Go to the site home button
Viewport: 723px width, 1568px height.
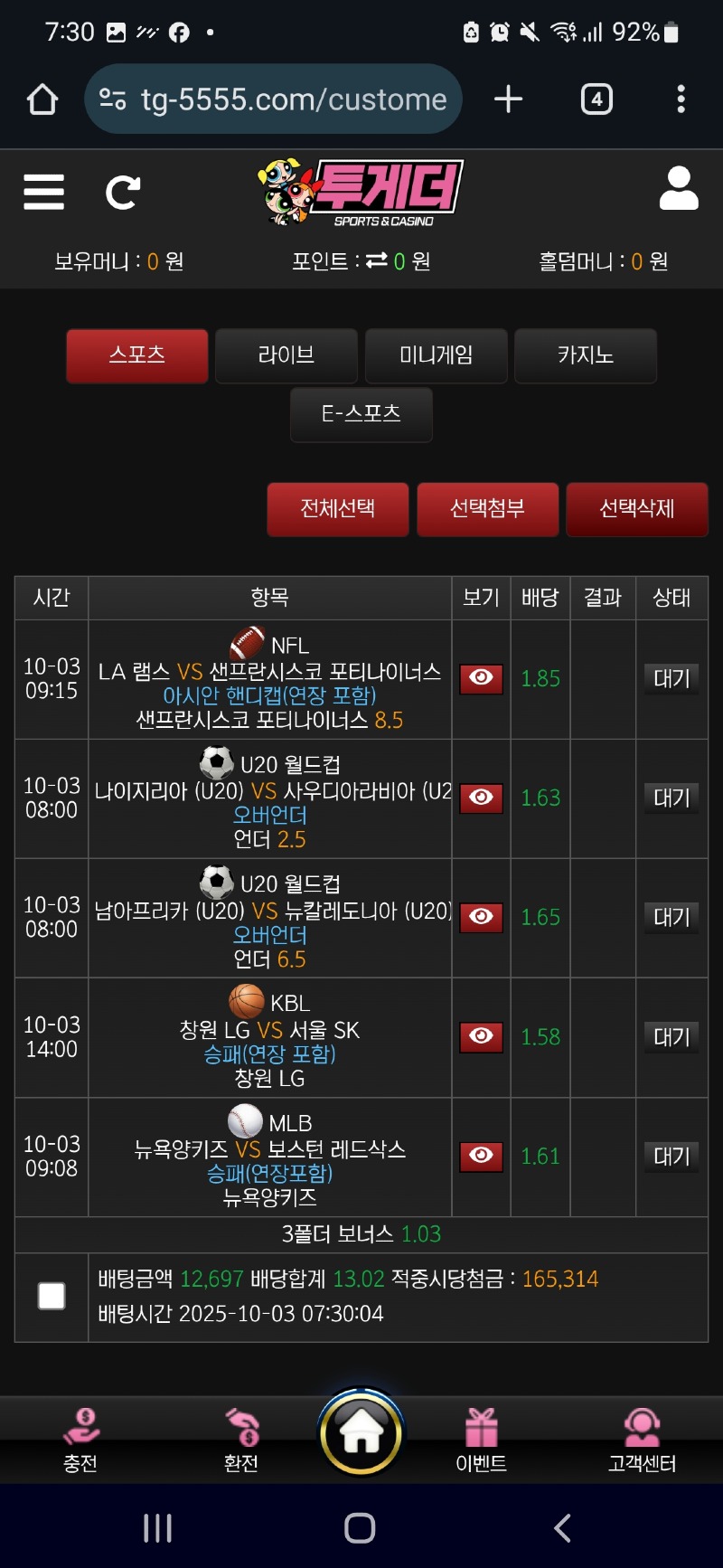click(361, 1433)
